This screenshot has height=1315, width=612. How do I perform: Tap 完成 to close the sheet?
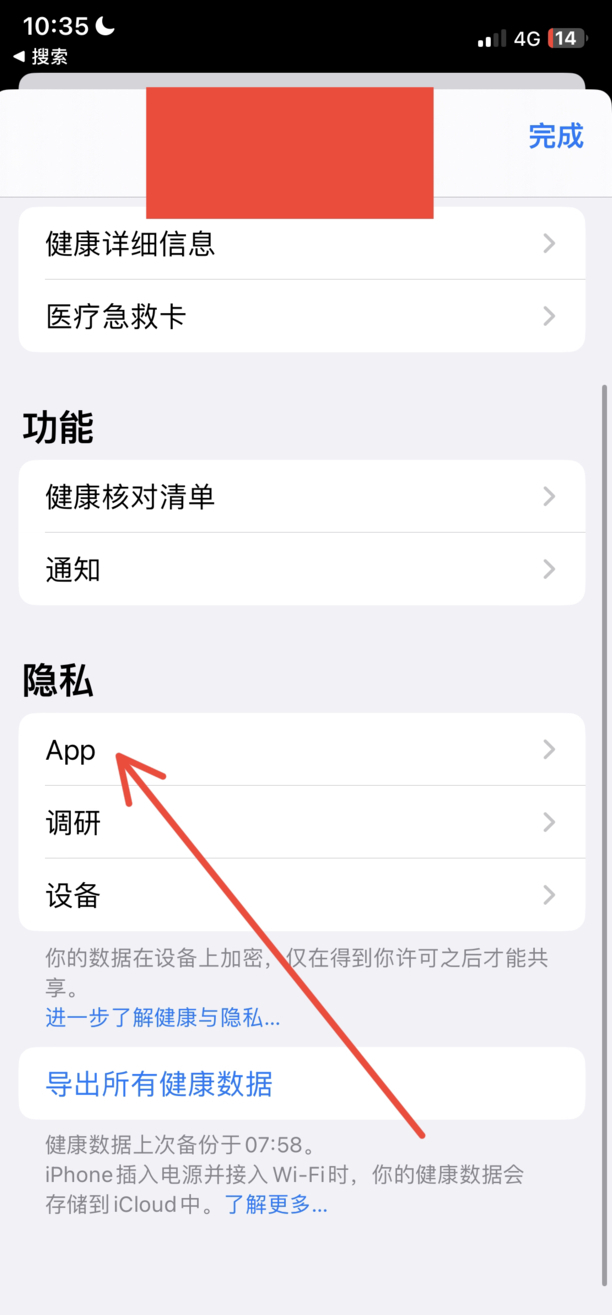[556, 136]
